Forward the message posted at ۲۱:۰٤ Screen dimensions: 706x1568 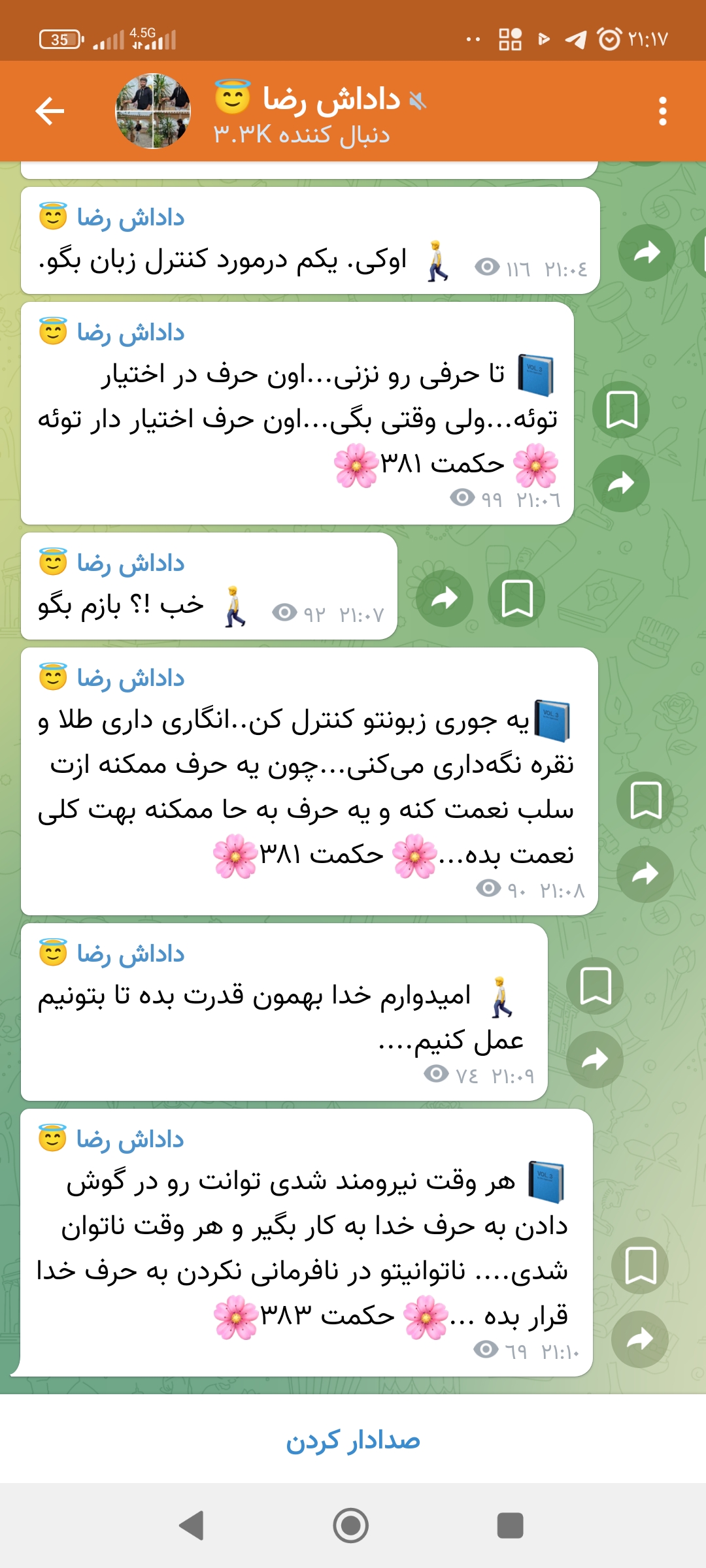[647, 252]
